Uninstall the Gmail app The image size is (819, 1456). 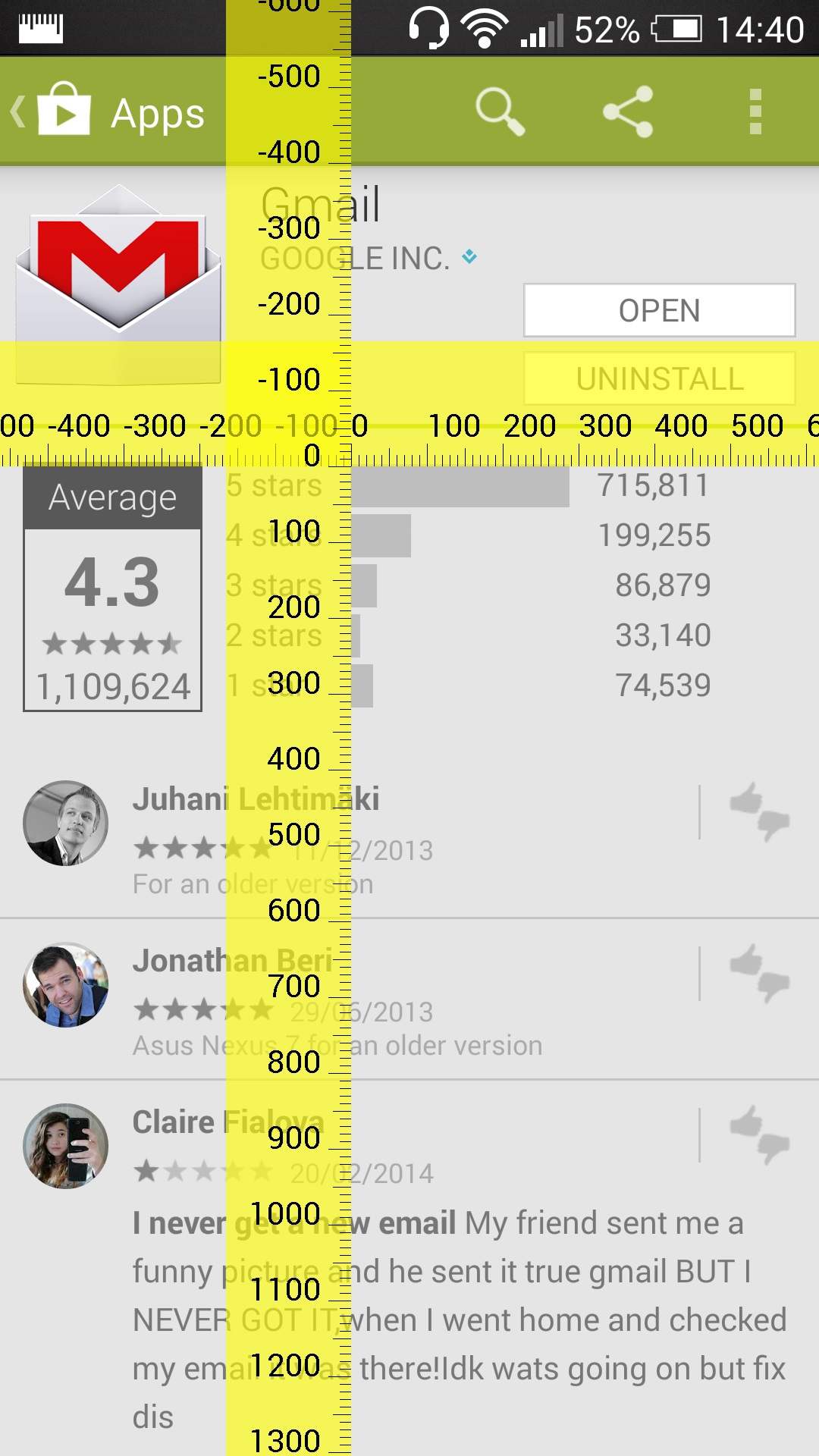[659, 378]
